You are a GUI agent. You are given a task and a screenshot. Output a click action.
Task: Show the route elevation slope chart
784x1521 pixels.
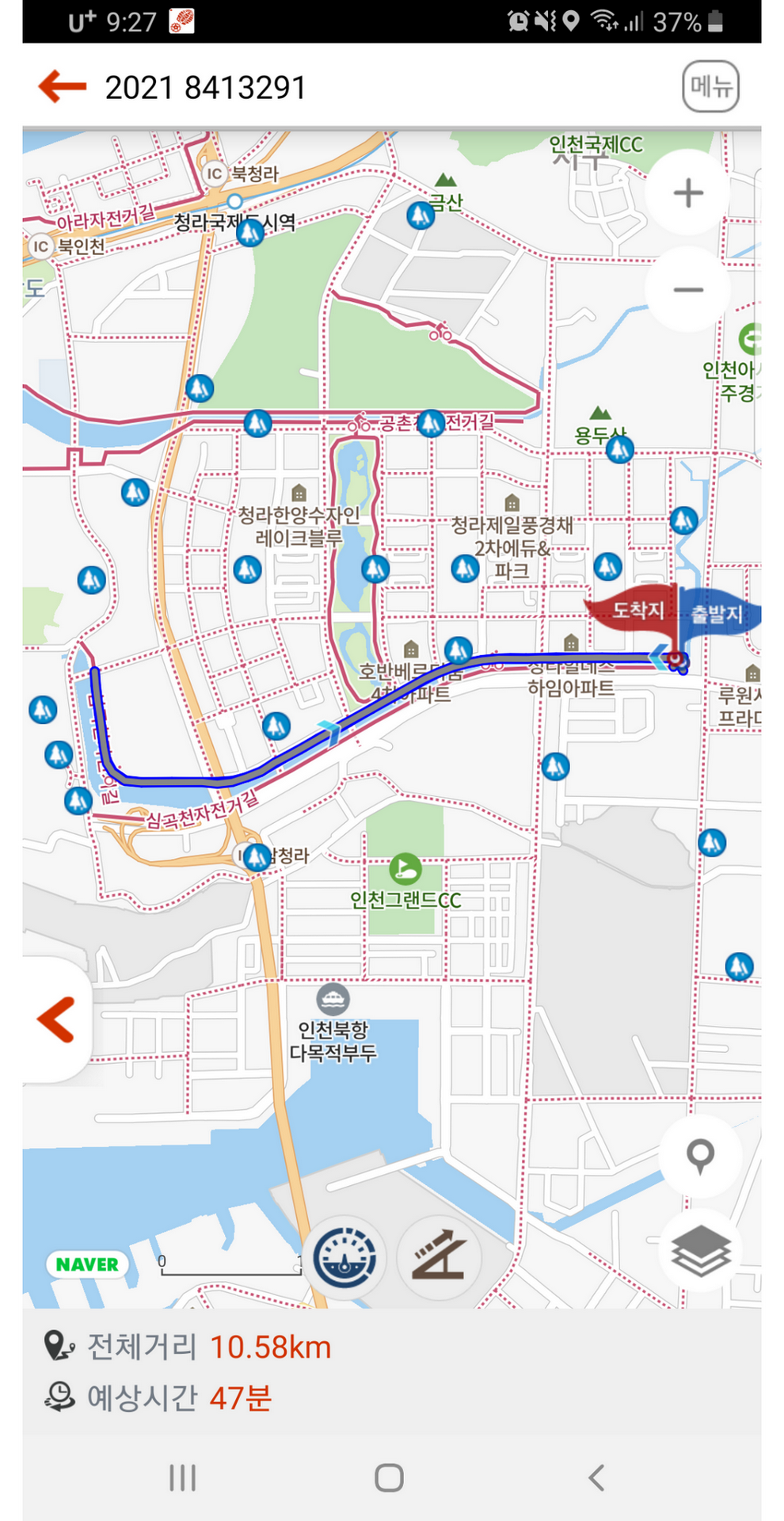coord(439,1256)
